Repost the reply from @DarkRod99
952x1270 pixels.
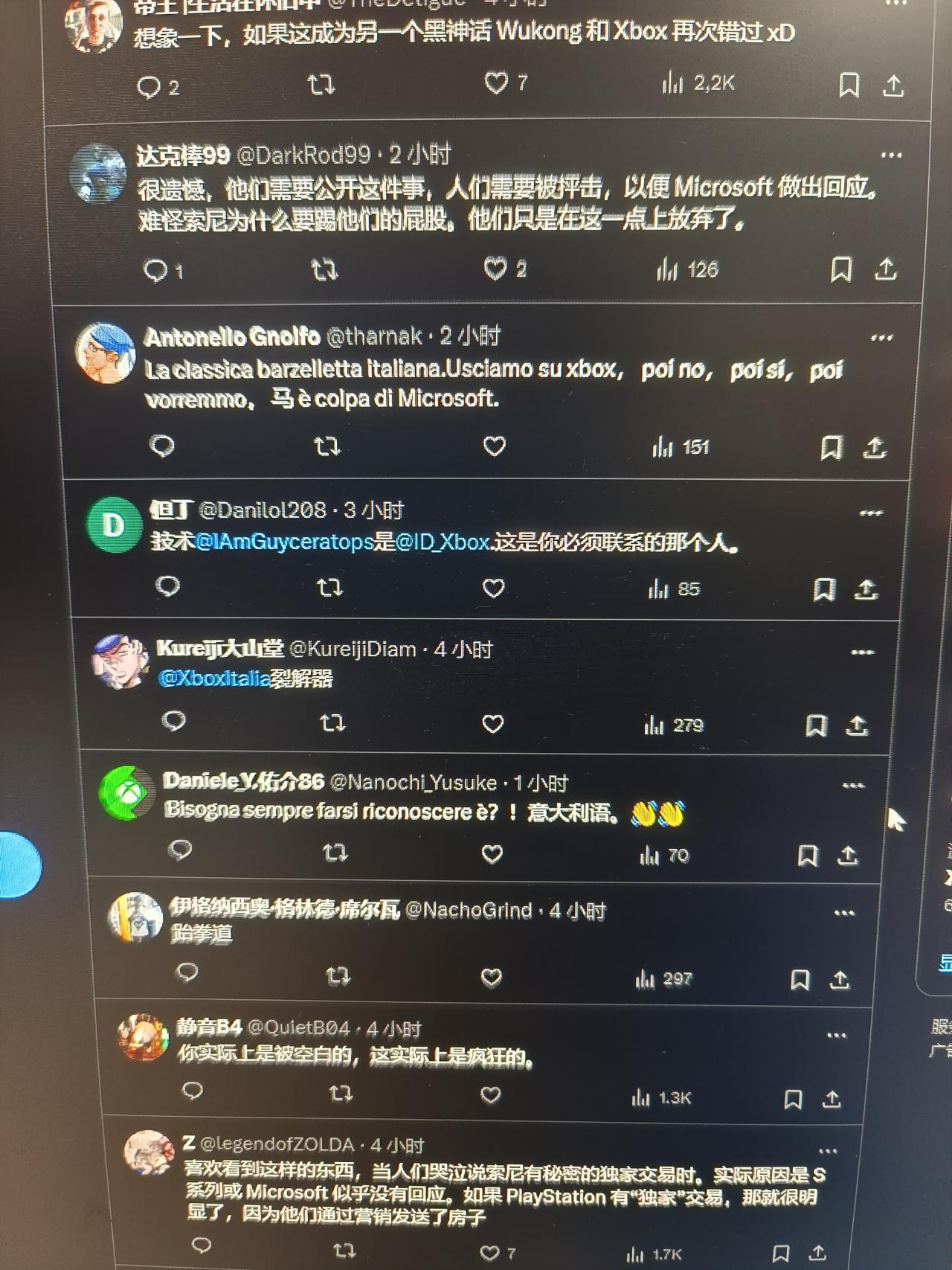tap(324, 269)
